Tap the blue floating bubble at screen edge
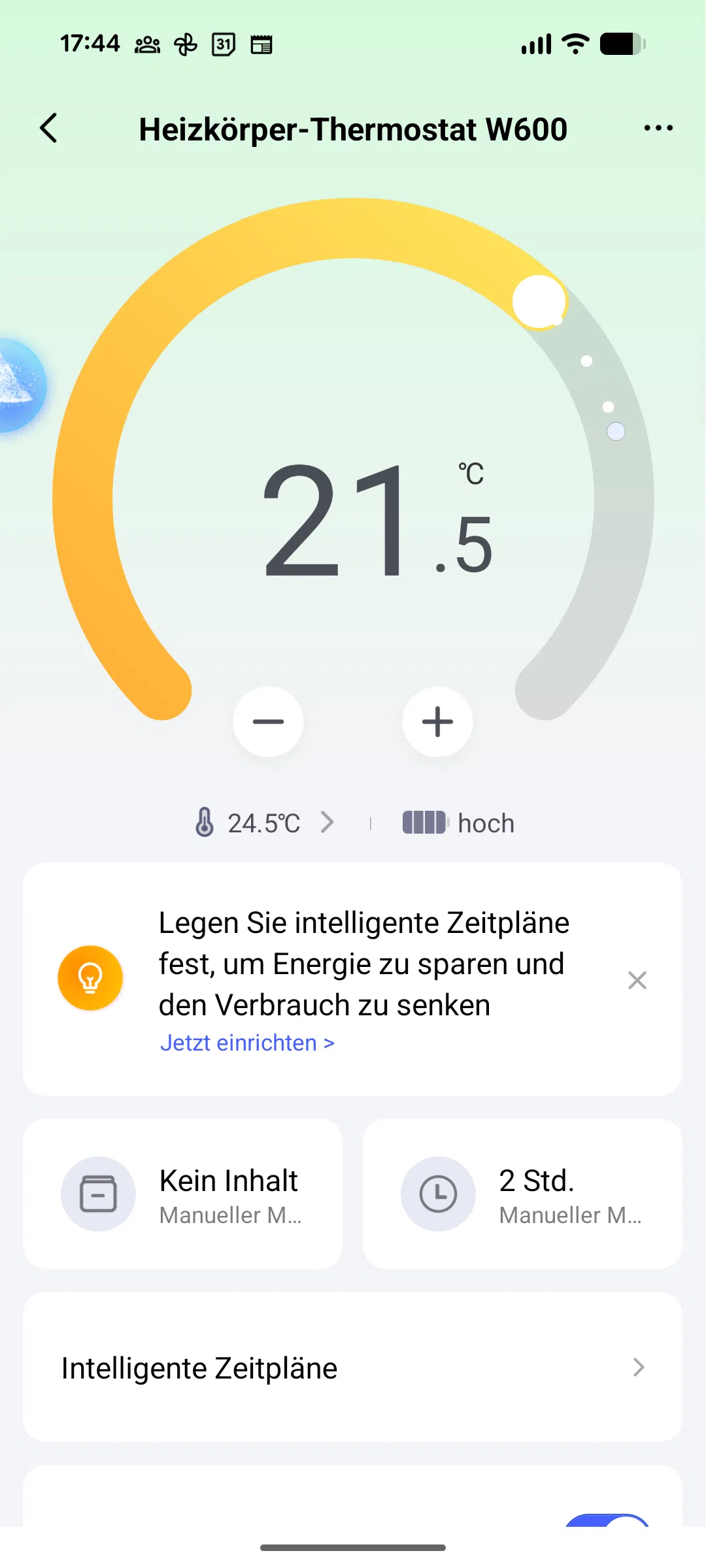 click(x=18, y=385)
